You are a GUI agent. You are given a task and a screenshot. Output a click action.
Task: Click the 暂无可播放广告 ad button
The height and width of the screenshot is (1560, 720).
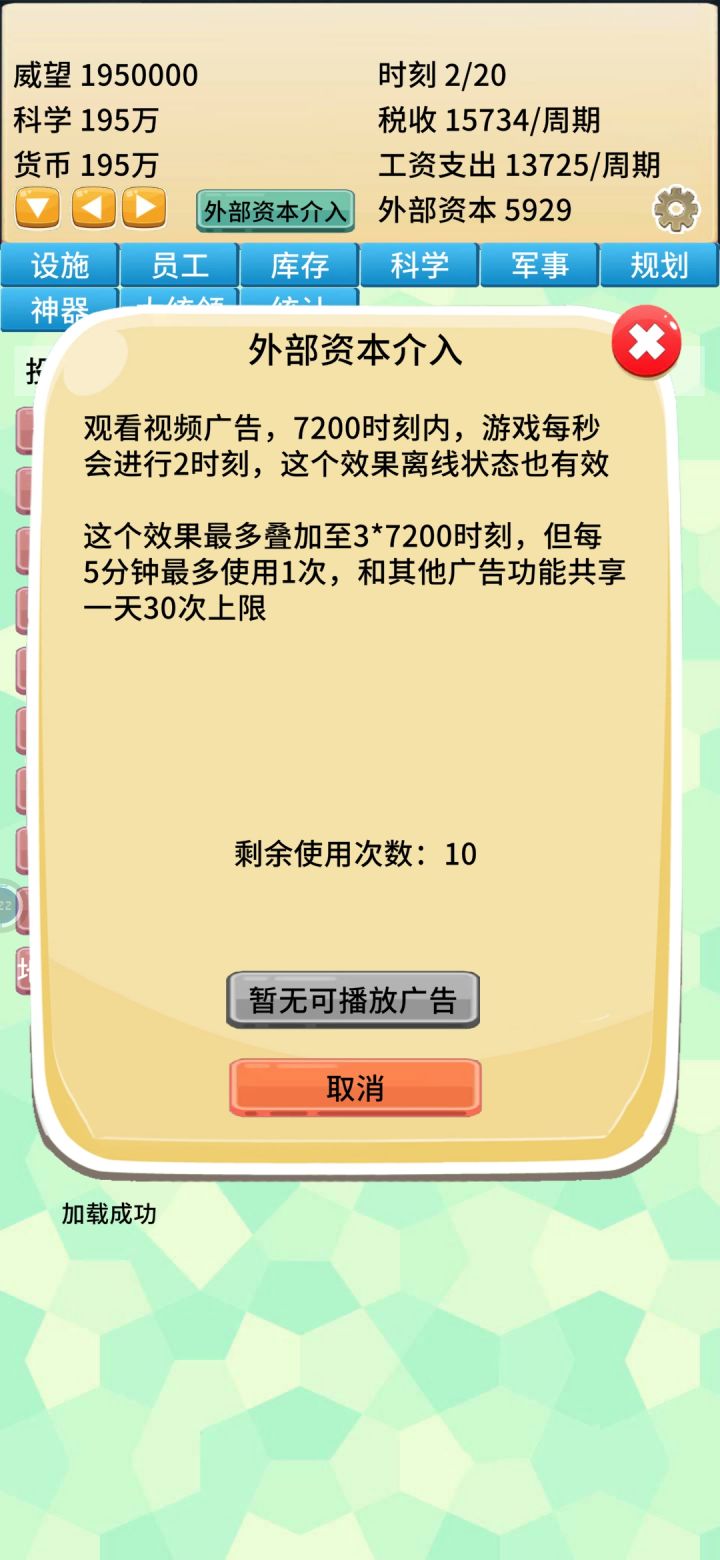click(x=354, y=997)
